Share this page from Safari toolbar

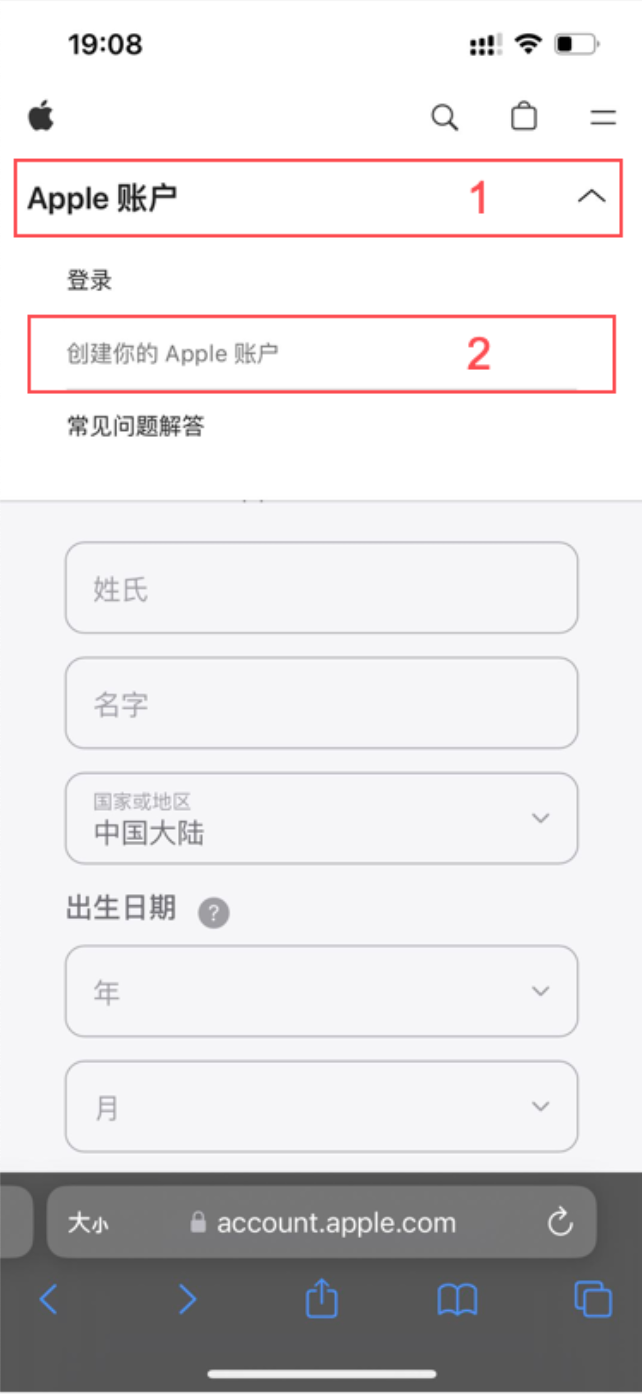pos(321,1299)
